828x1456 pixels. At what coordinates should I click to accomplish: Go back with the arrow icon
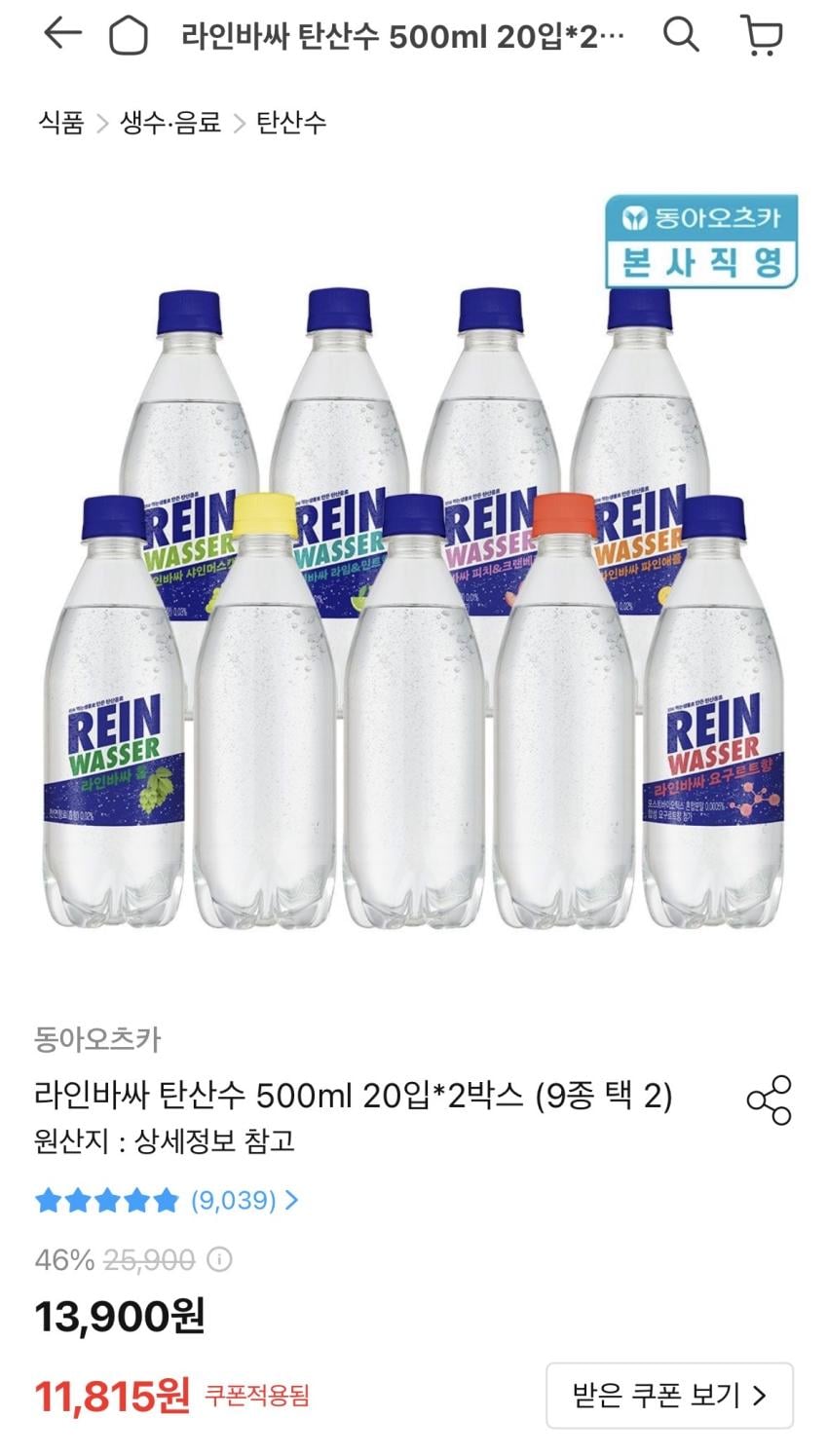click(x=62, y=35)
